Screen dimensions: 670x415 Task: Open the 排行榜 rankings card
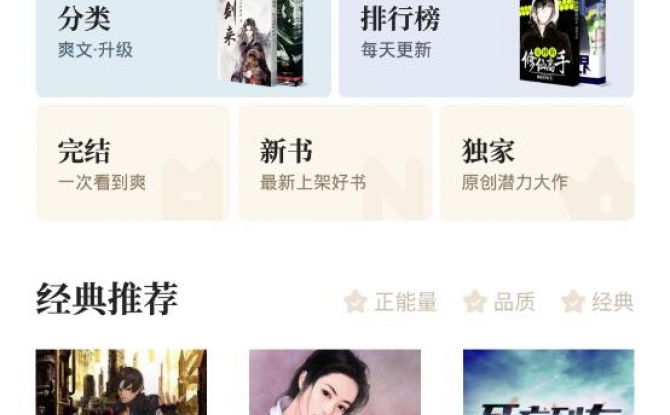[x=486, y=45]
